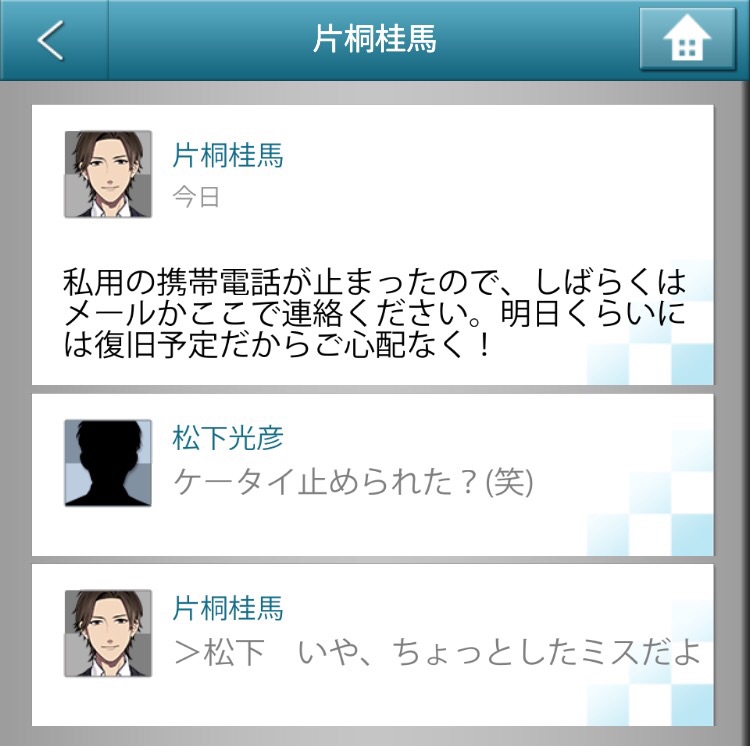Go back using the top-left arrow
The height and width of the screenshot is (746, 750).
click(50, 40)
